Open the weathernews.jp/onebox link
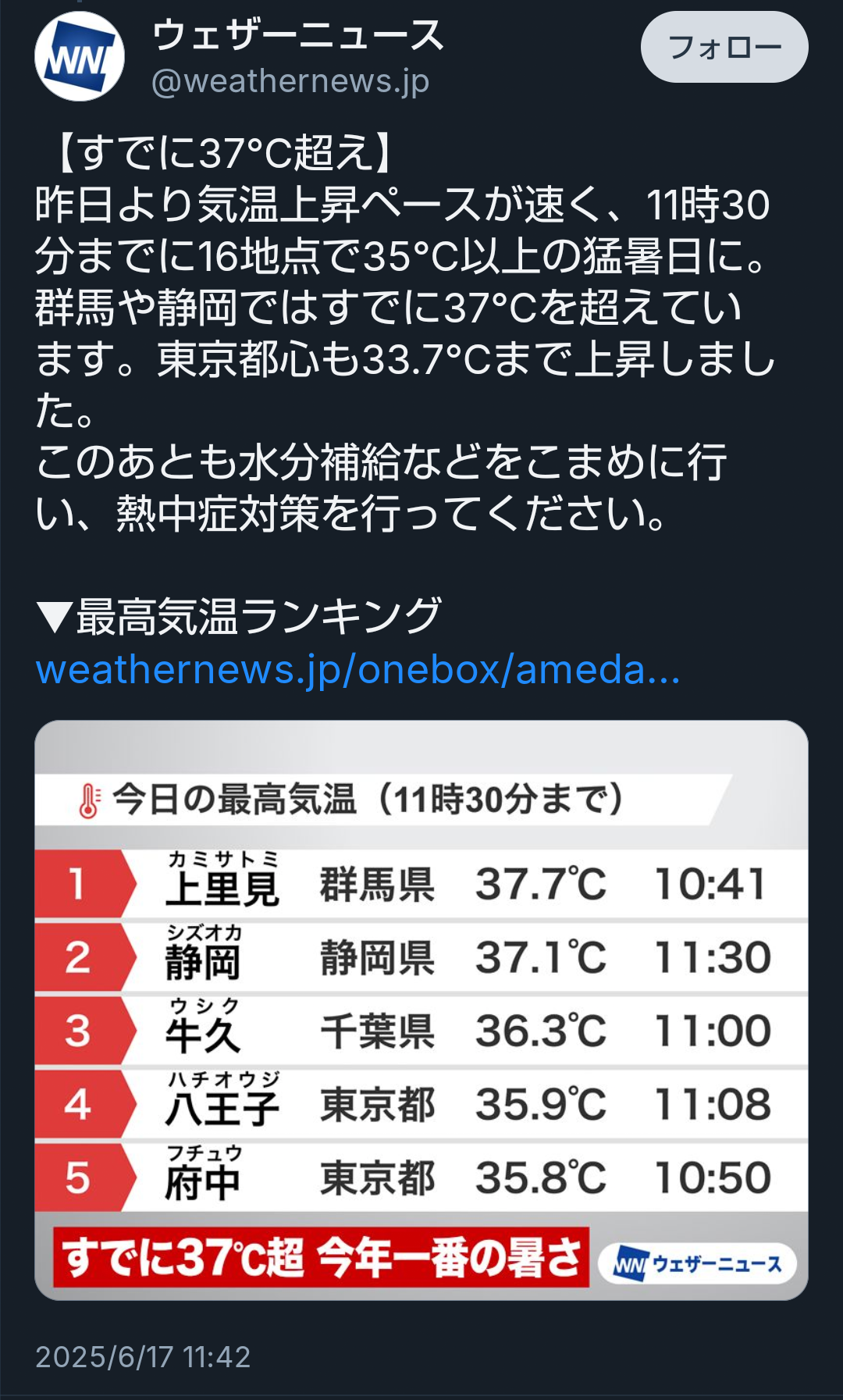The height and width of the screenshot is (1400, 843). pyautogui.click(x=358, y=669)
